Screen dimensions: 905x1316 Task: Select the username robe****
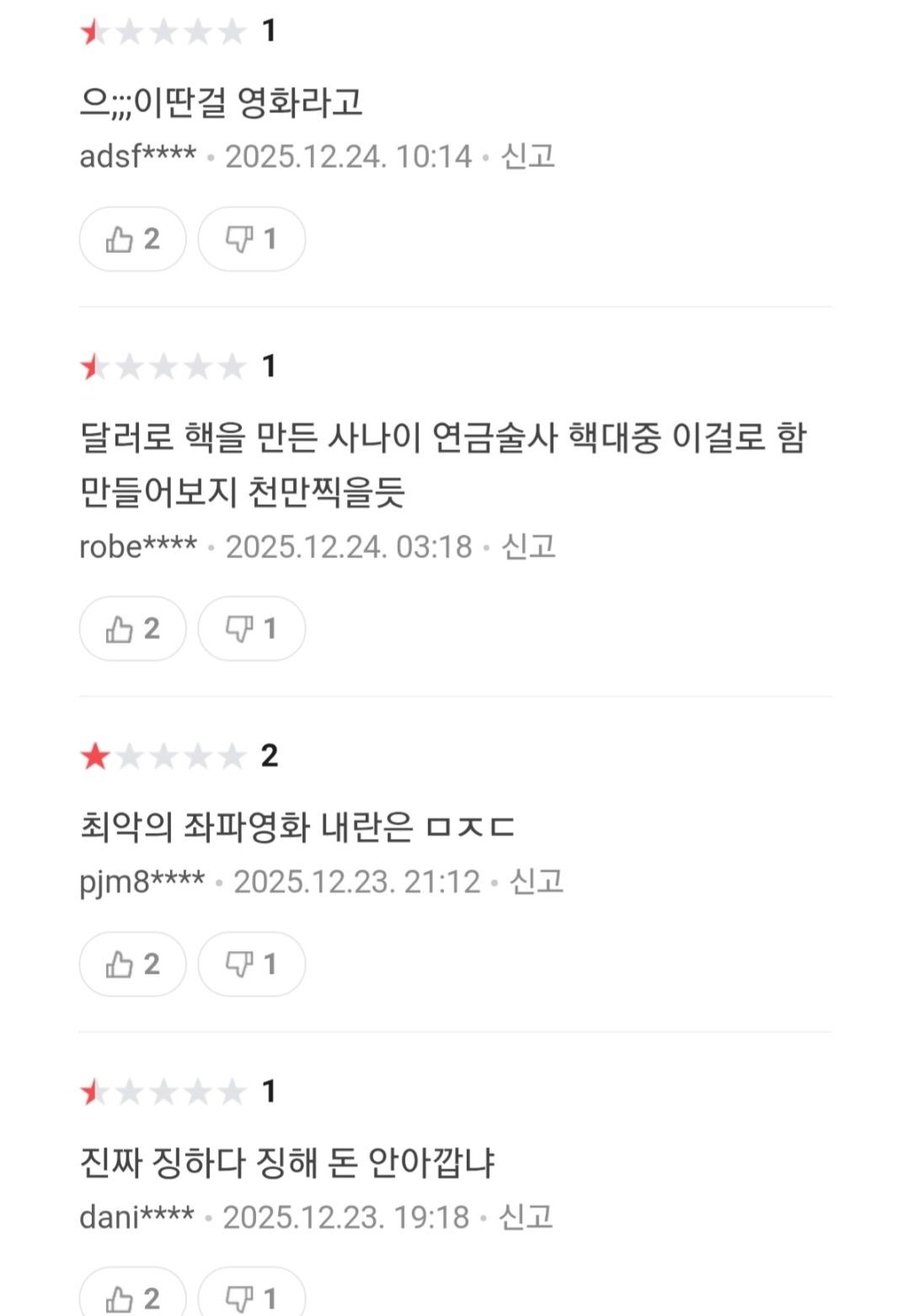tap(135, 546)
